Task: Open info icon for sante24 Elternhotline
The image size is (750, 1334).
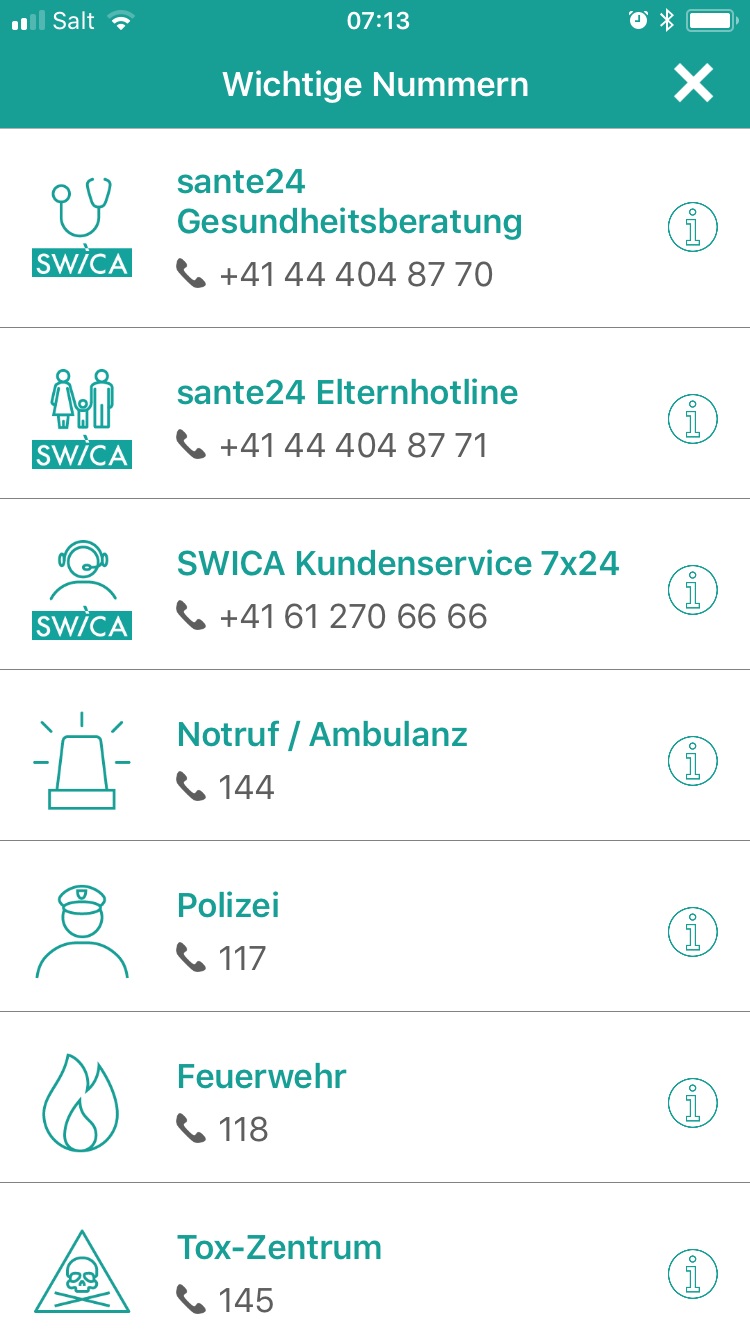Action: (x=692, y=418)
